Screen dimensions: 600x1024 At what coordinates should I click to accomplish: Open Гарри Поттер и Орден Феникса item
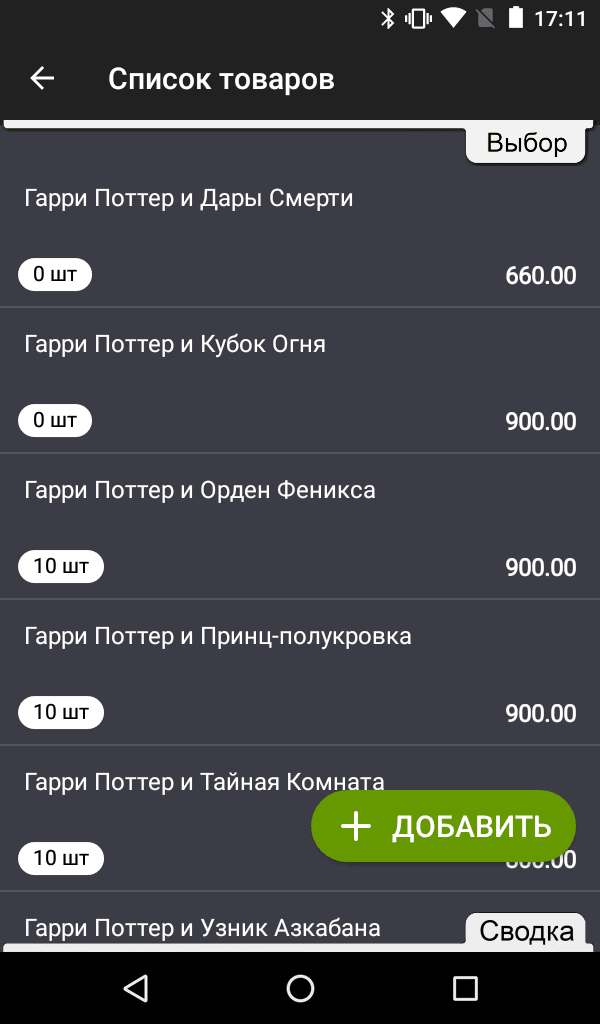pyautogui.click(x=200, y=491)
